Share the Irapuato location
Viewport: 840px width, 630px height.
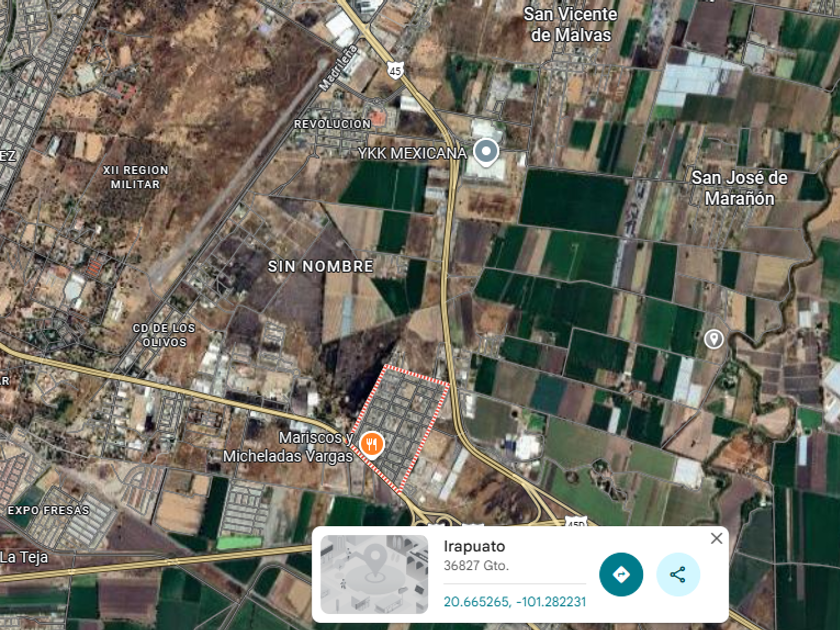click(x=678, y=574)
